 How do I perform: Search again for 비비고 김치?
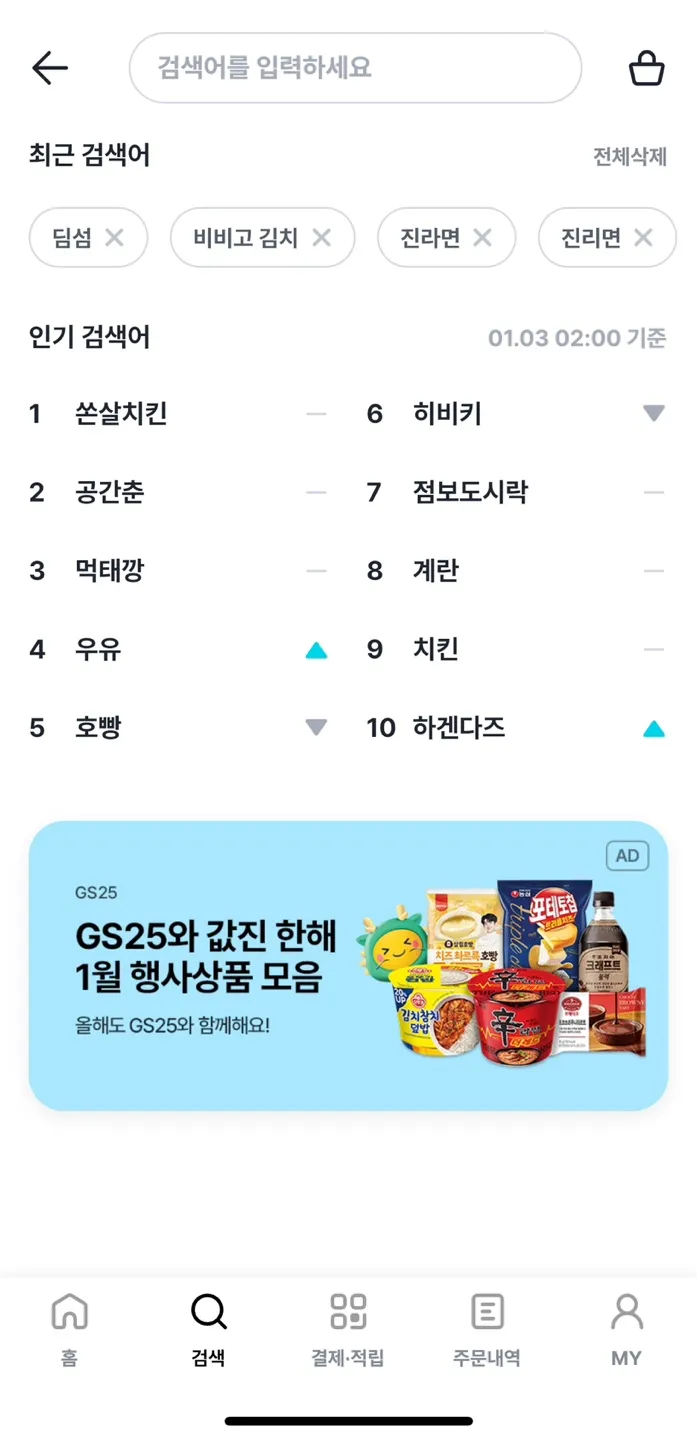(x=246, y=238)
